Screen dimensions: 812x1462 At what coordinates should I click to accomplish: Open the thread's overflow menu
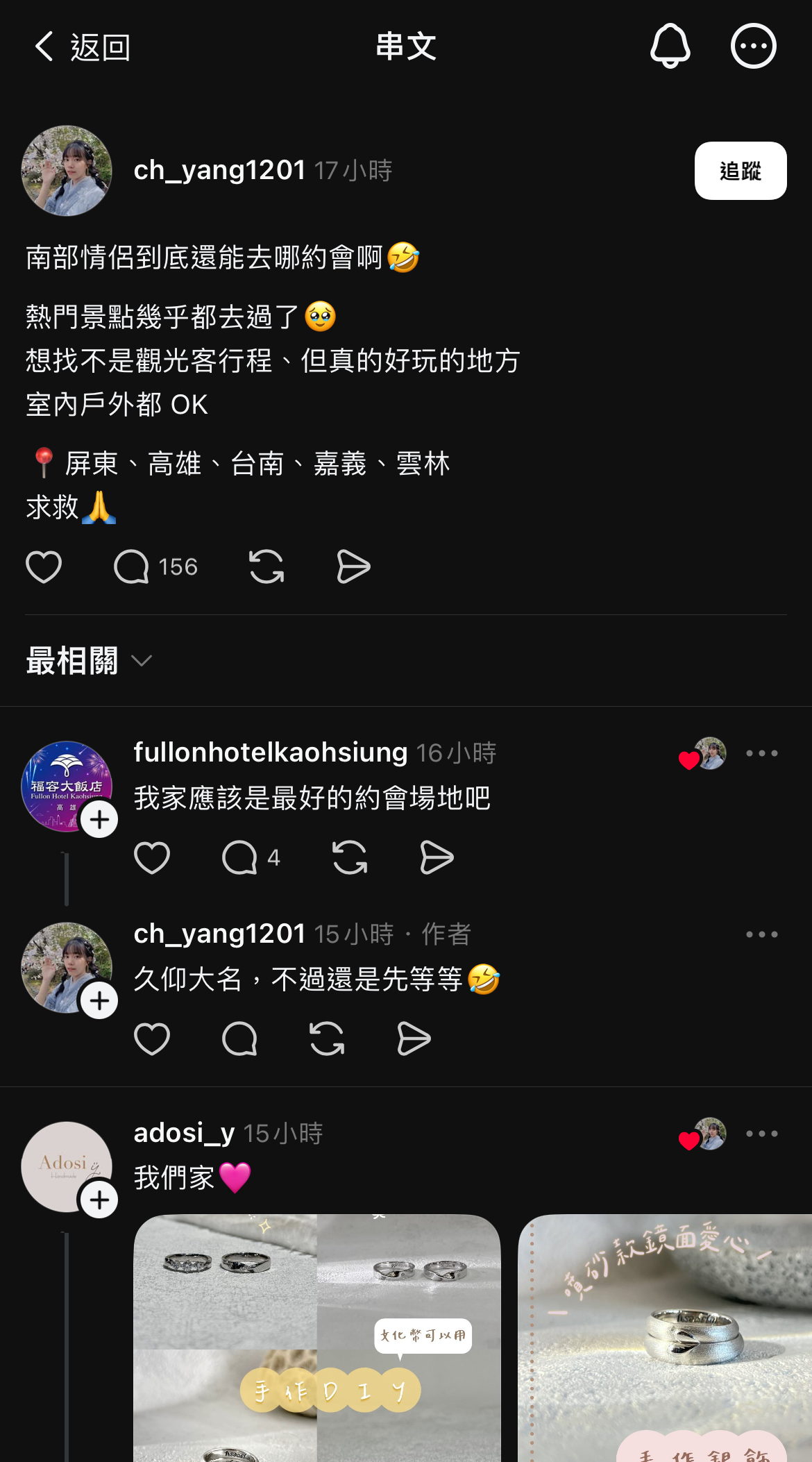(x=753, y=47)
